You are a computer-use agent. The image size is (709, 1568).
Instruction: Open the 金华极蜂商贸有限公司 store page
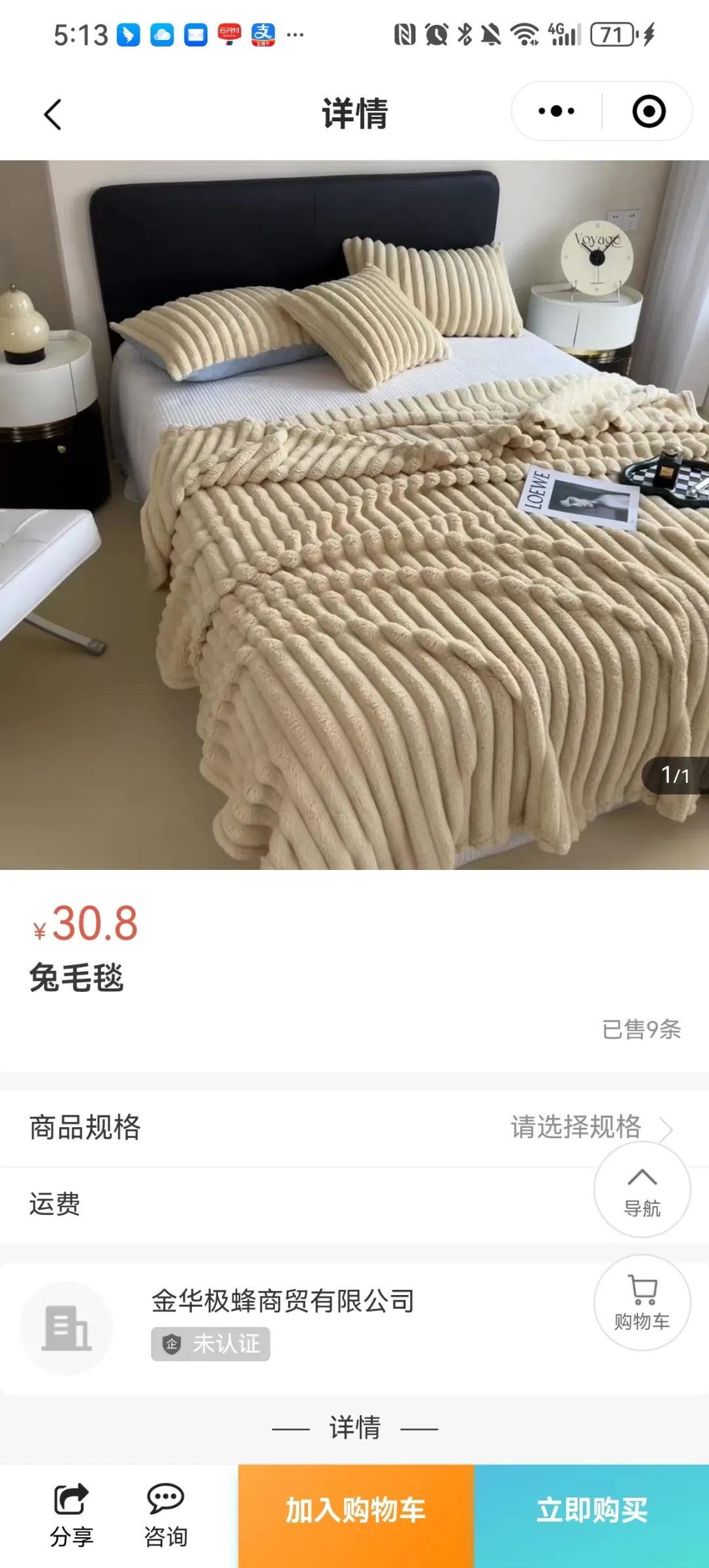coord(282,1301)
